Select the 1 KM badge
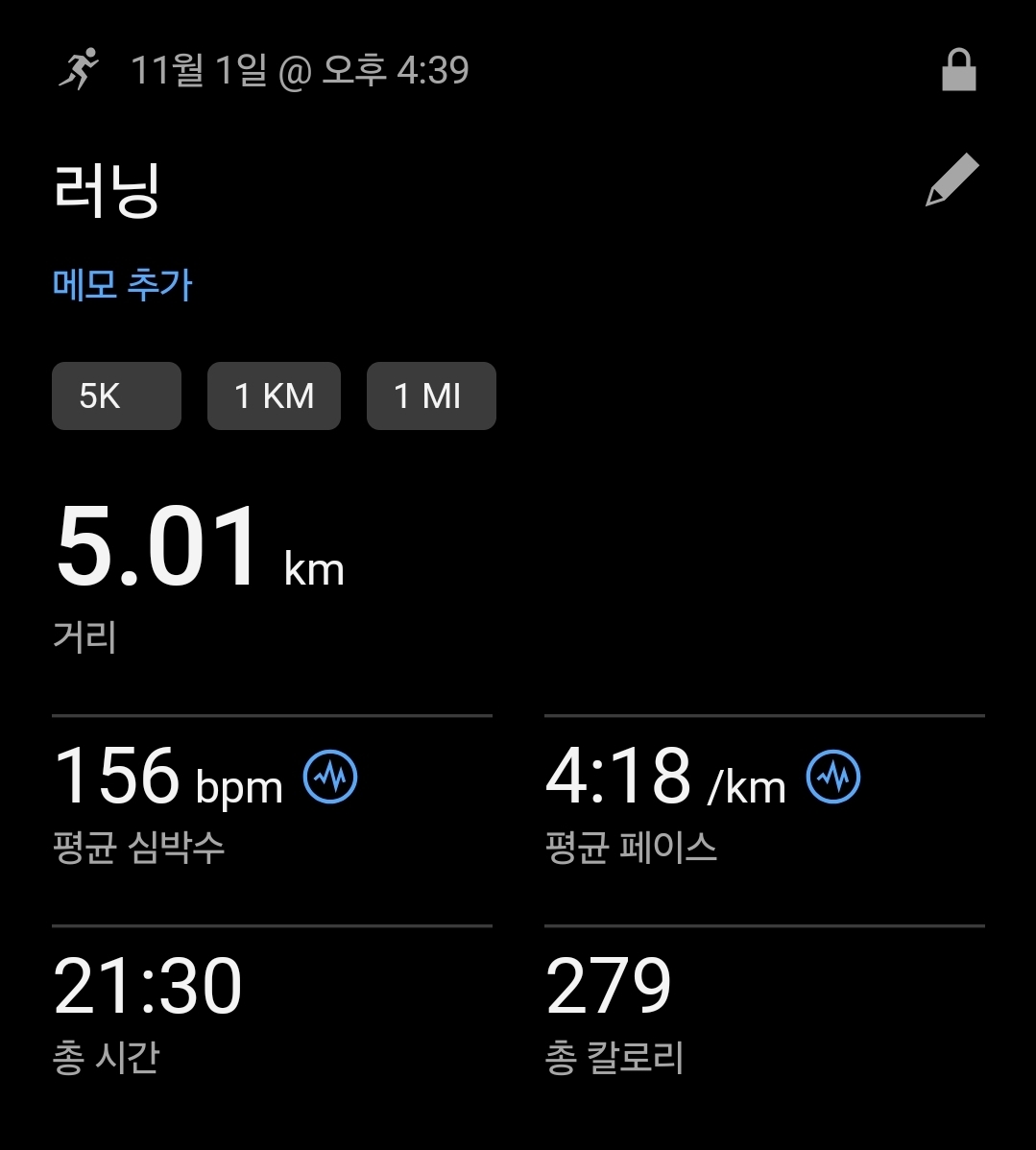Image resolution: width=1036 pixels, height=1150 pixels. tap(274, 395)
